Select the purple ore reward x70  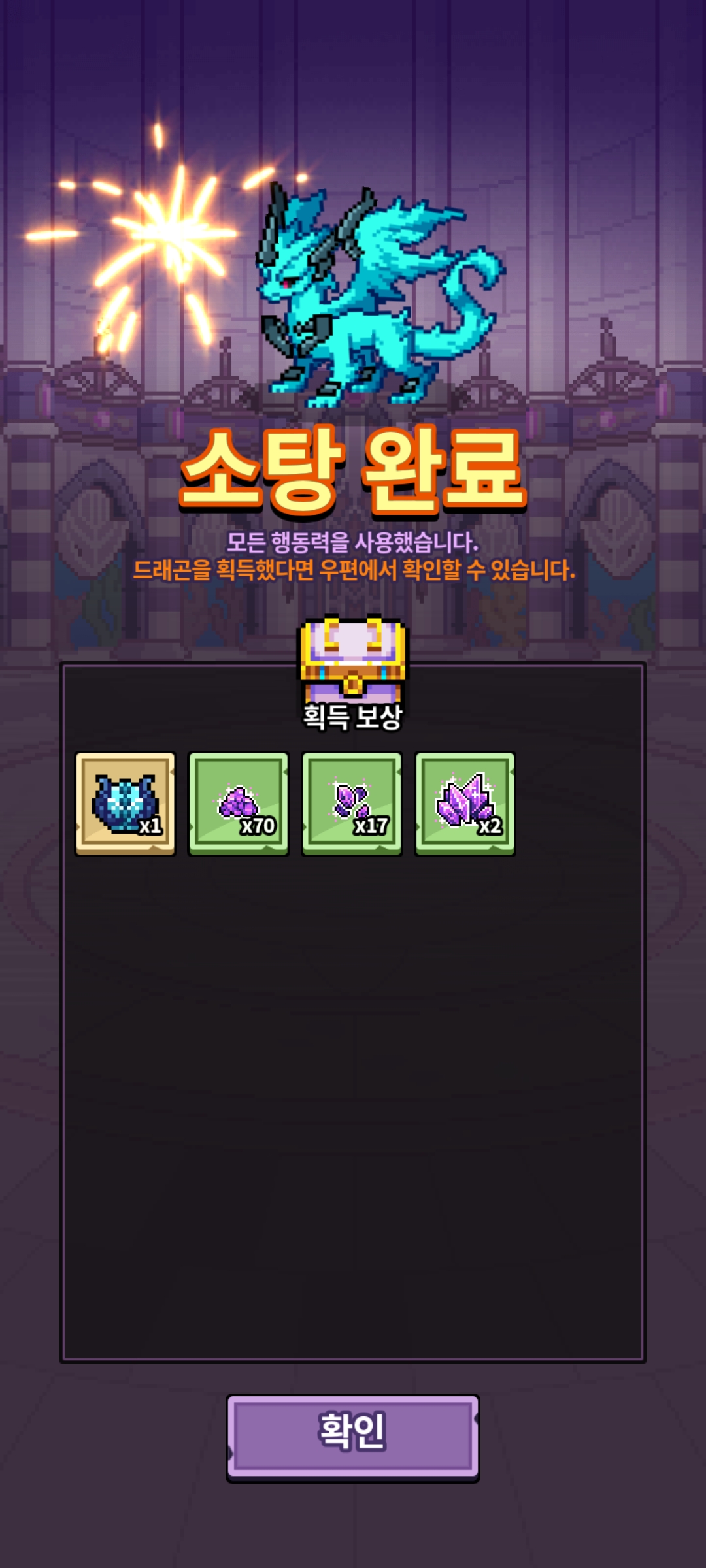239,804
